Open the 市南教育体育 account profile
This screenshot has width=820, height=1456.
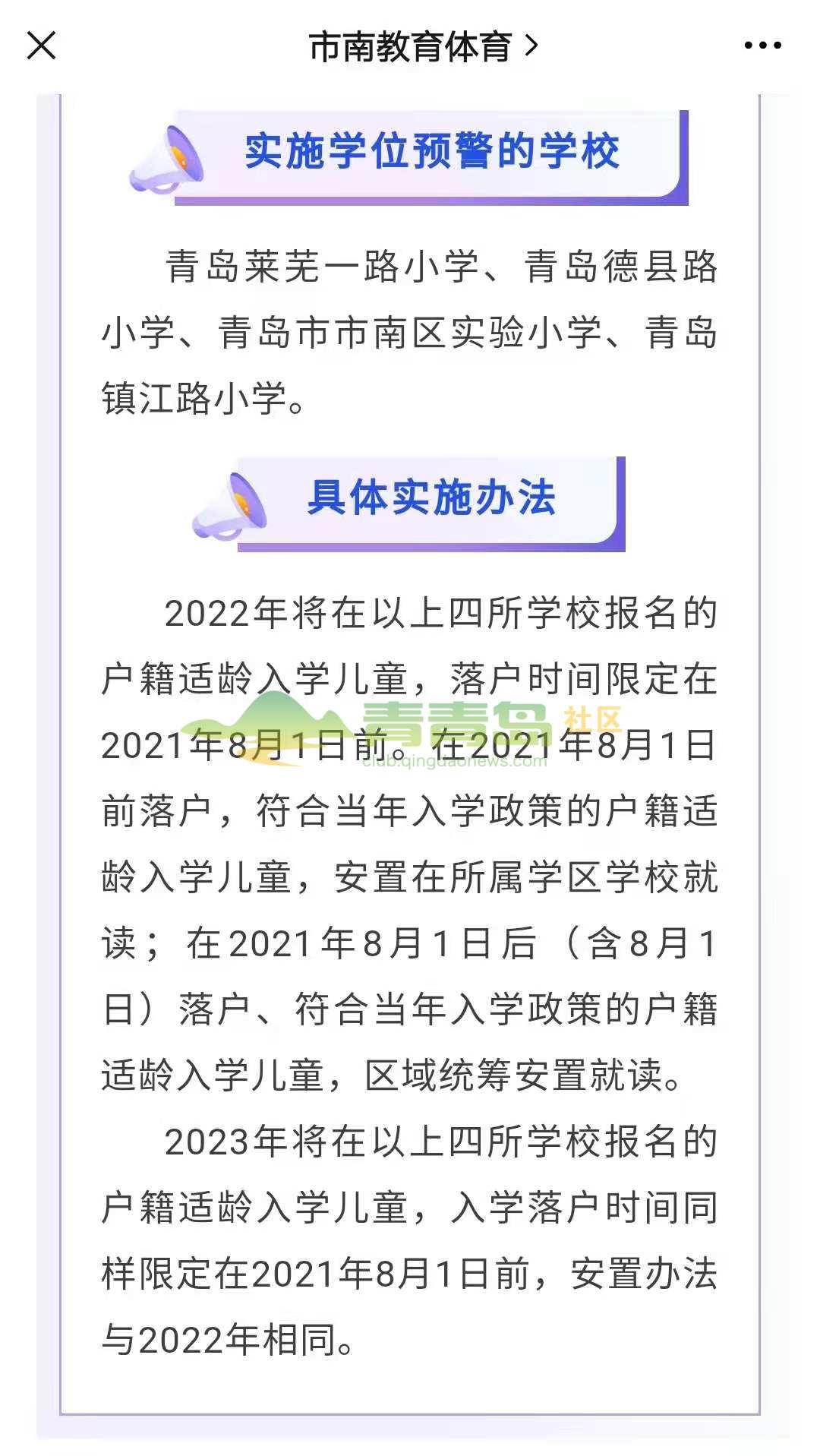tap(422, 46)
